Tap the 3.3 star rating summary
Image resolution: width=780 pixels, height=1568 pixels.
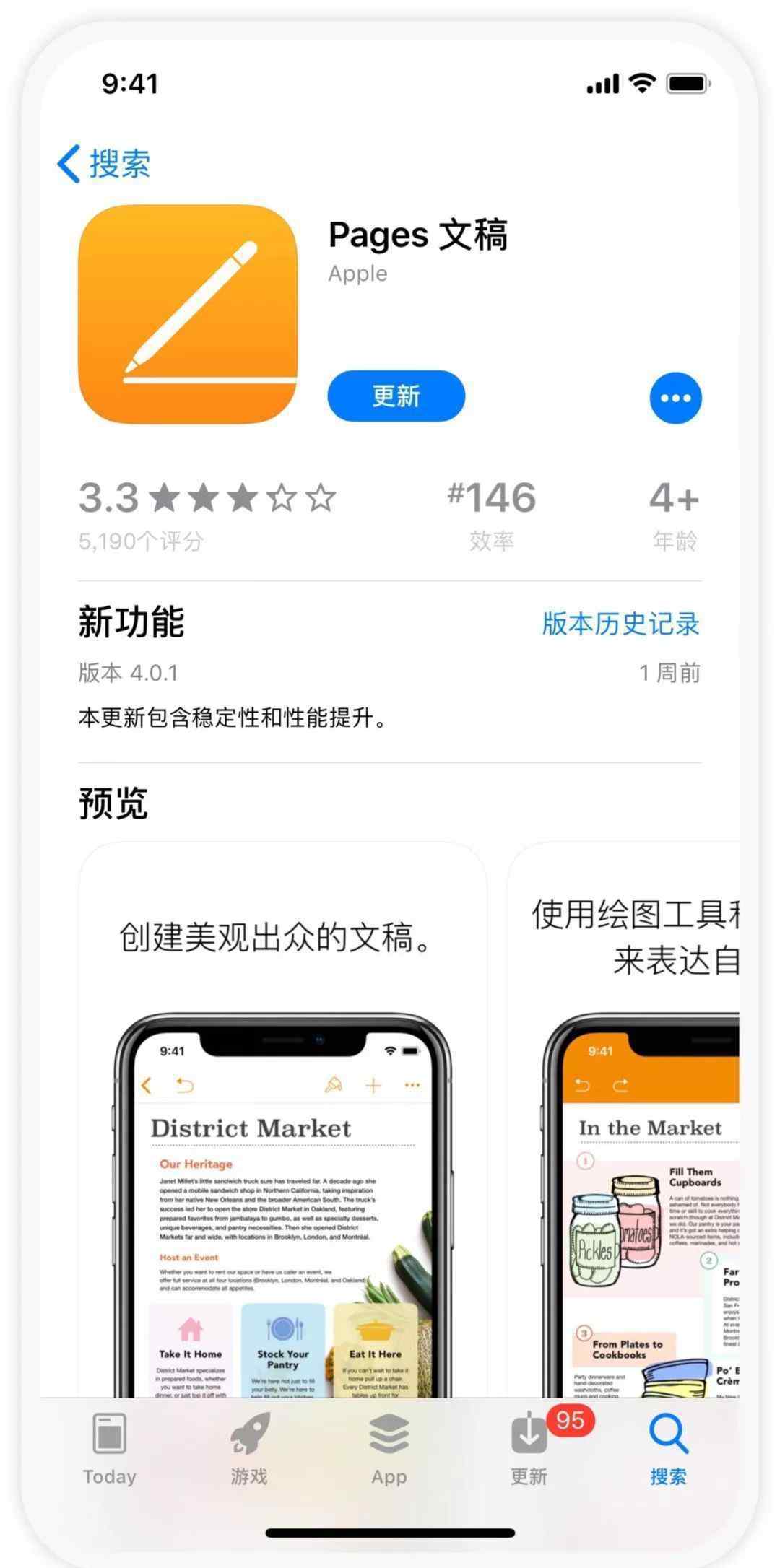[207, 514]
